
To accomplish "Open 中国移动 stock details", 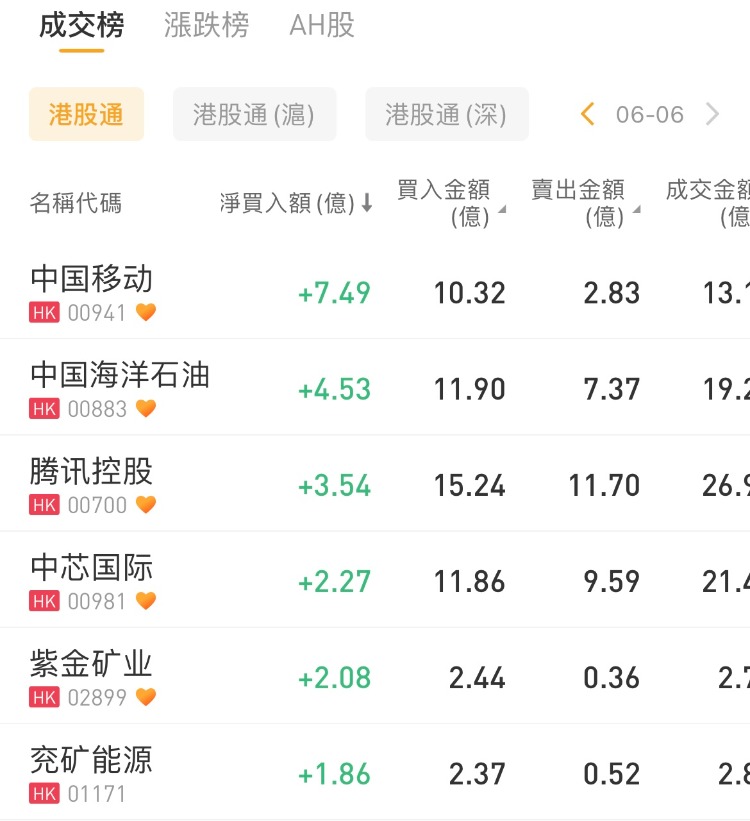I will 92,291.
